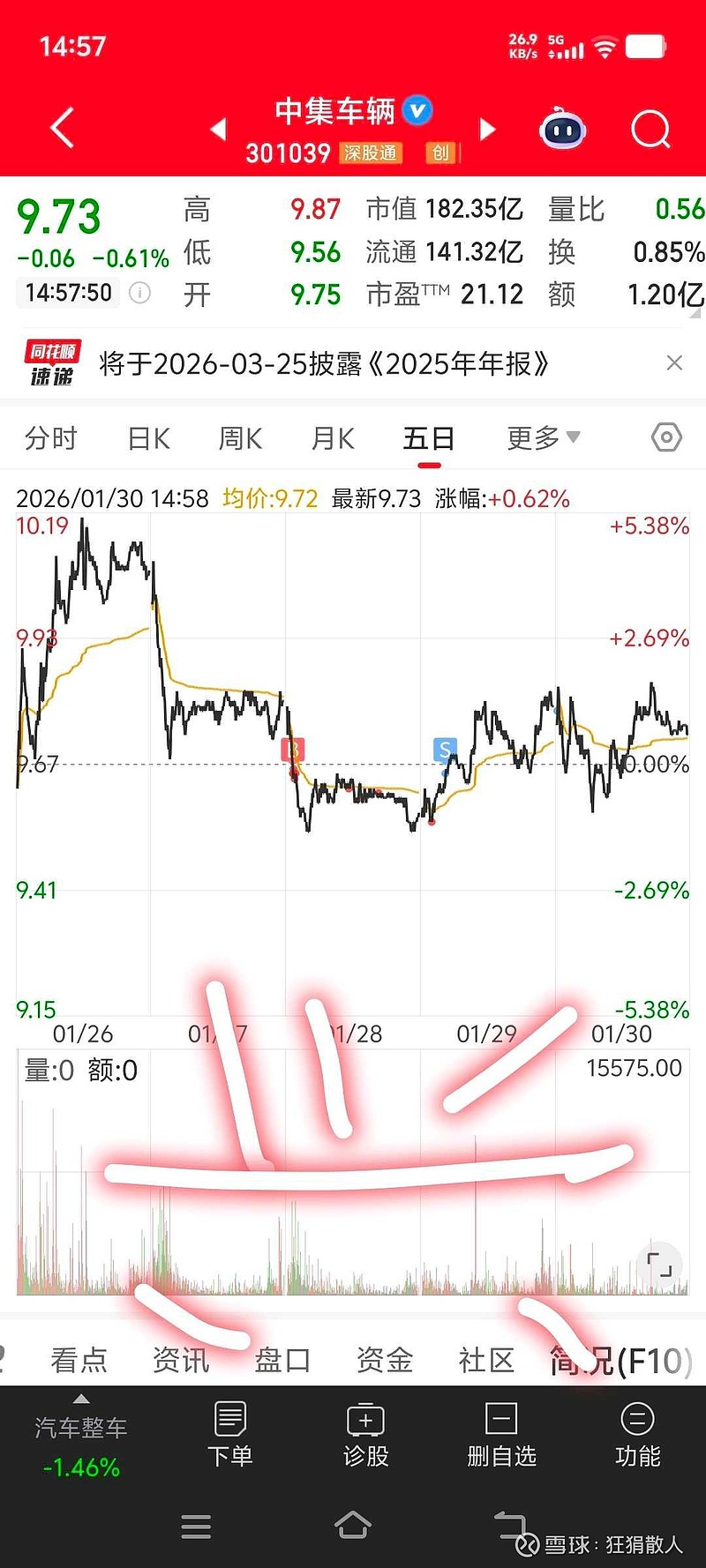This screenshot has height=1568, width=706.
Task: Switch to next stock with right arrow
Action: (x=487, y=129)
